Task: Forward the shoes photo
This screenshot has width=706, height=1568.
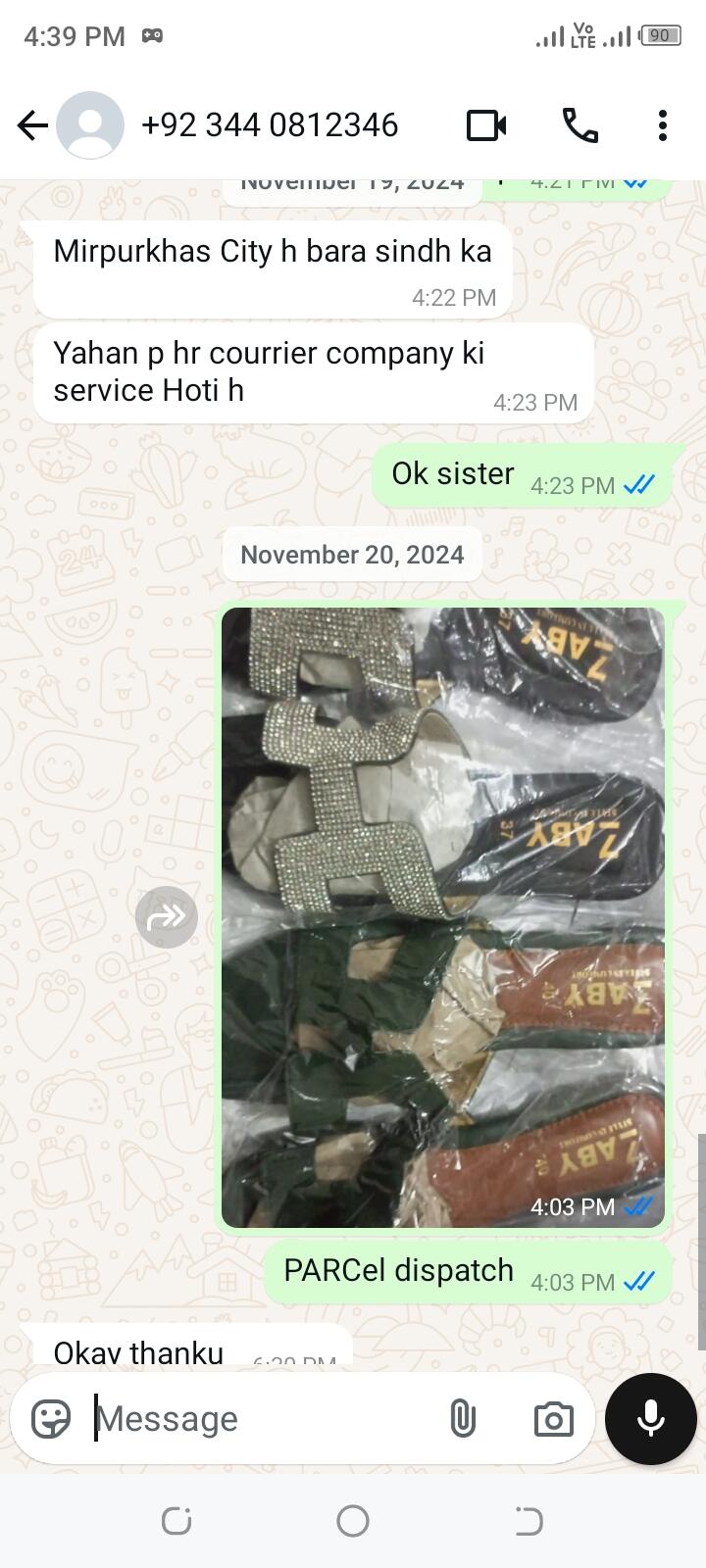Action: tap(167, 917)
